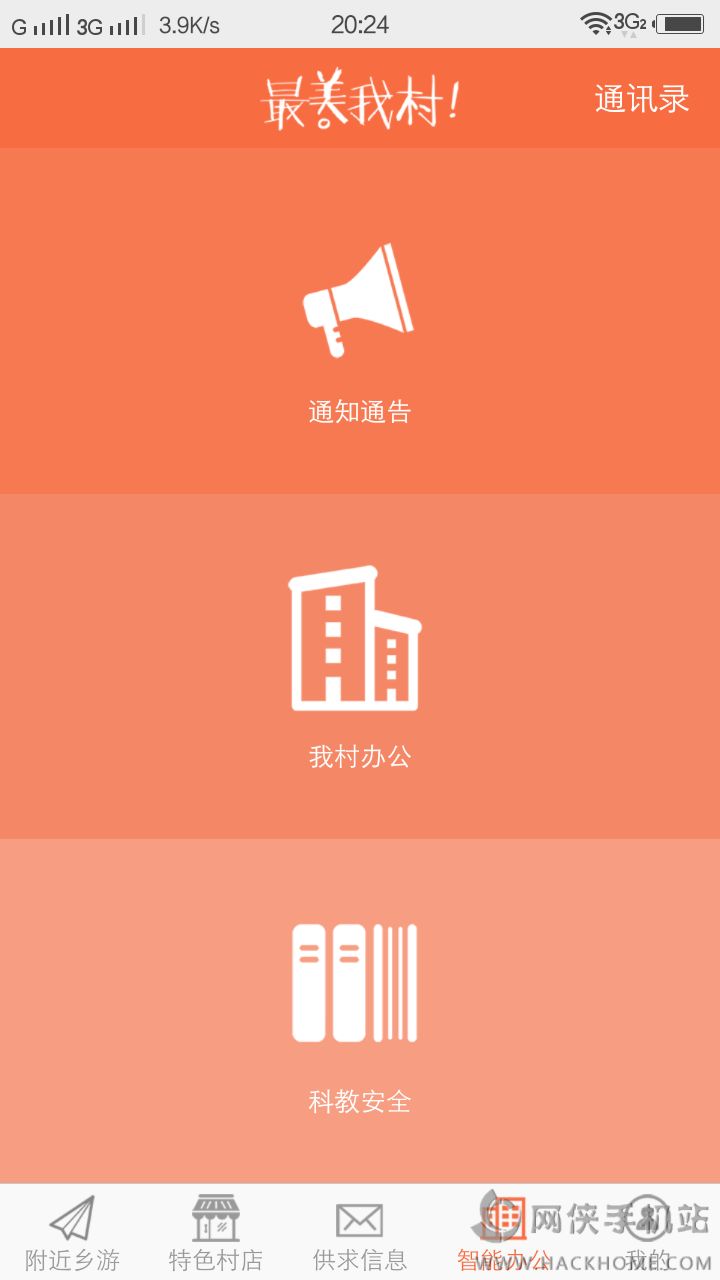Open the 我村办公 village office tile
Screen dimensions: 720x1280
tap(359, 667)
